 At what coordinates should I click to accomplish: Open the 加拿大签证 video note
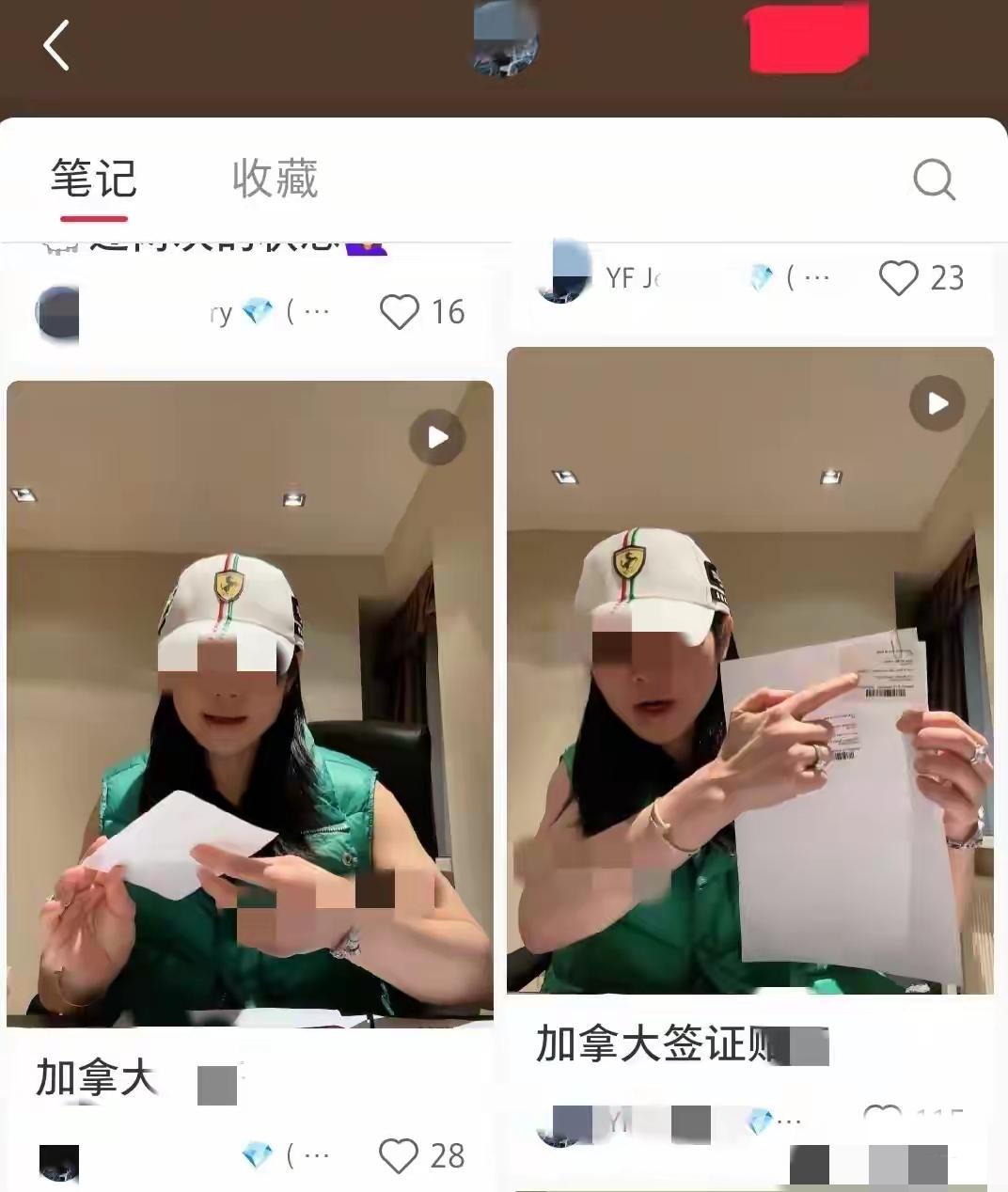click(x=749, y=669)
